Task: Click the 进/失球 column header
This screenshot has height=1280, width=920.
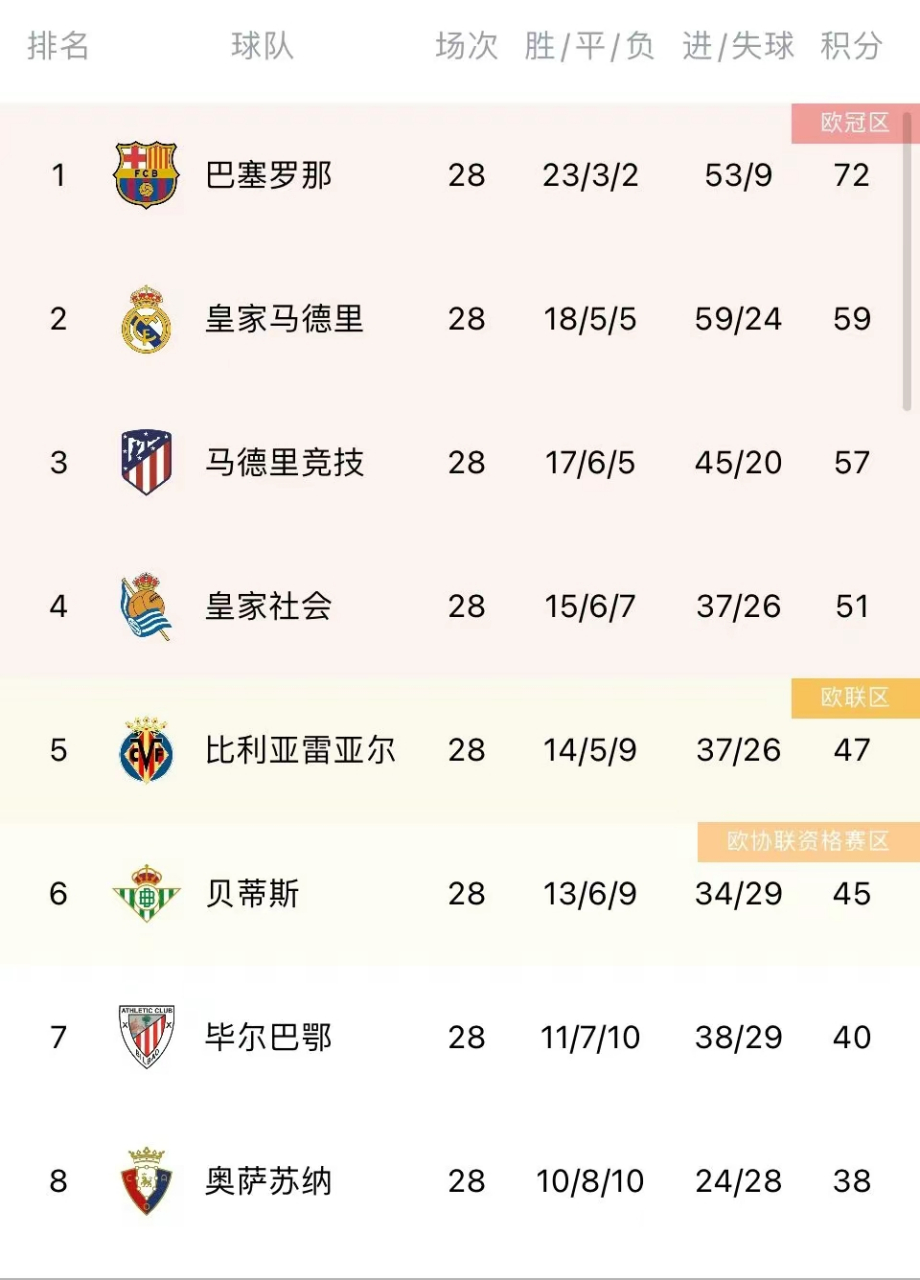Action: click(737, 45)
